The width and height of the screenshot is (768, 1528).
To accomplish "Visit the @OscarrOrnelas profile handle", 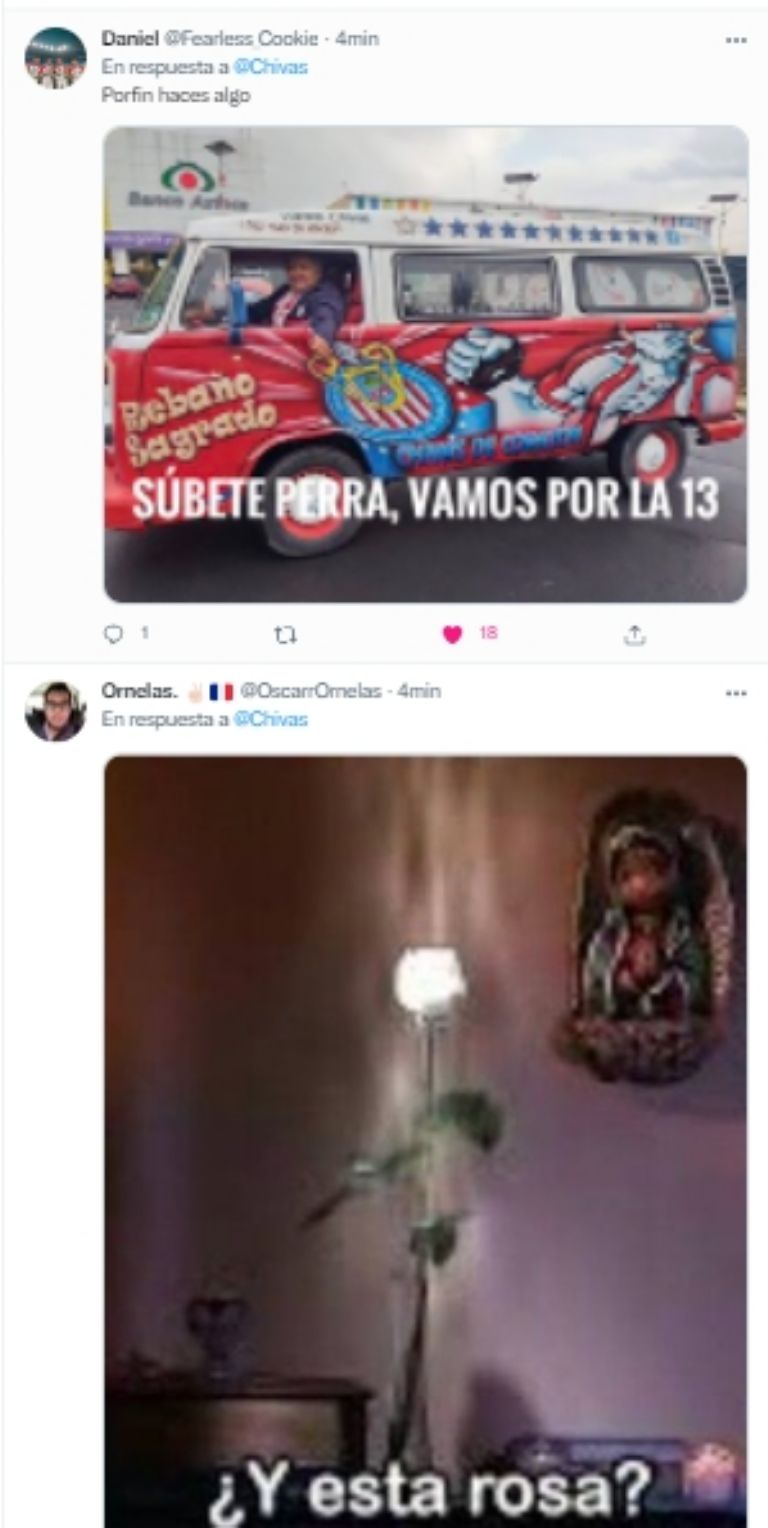I will (310, 691).
